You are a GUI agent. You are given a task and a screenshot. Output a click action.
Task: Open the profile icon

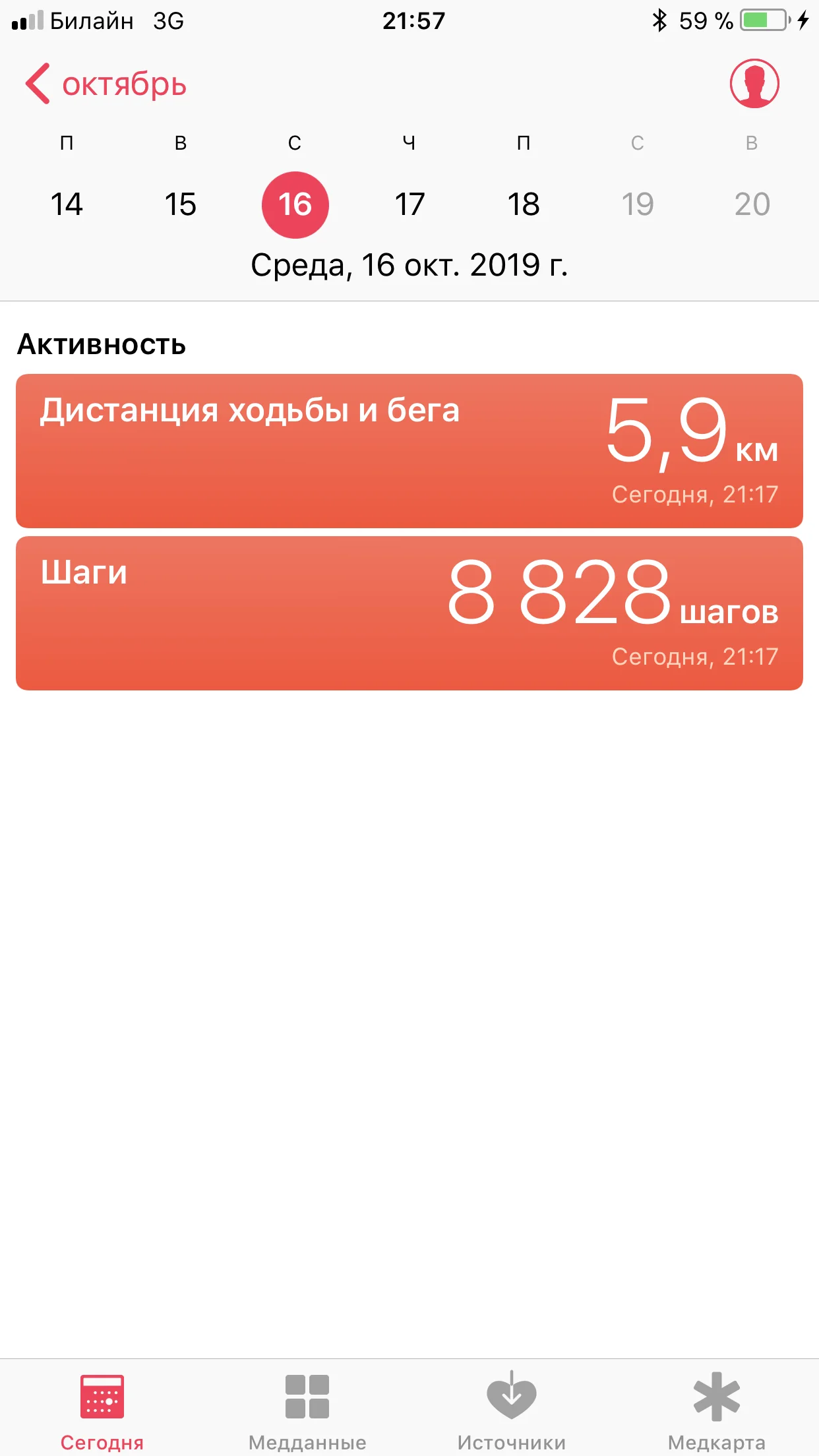(x=754, y=84)
